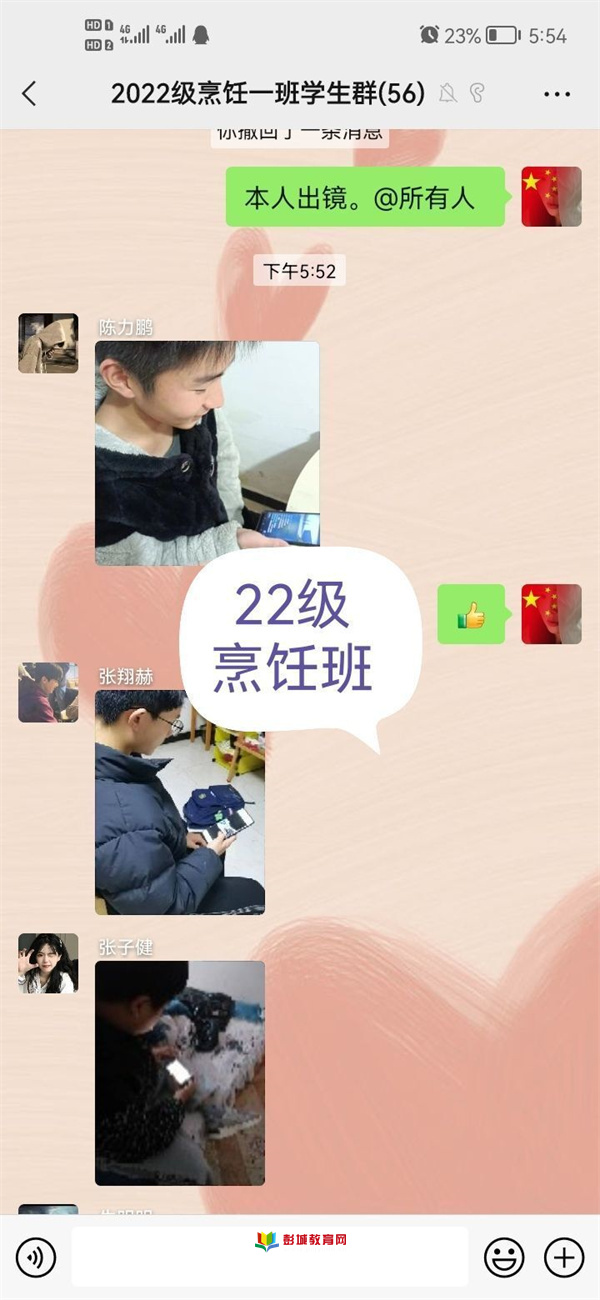The image size is (600, 1300).
Task: View 张翔赫's profile avatar
Action: click(48, 692)
